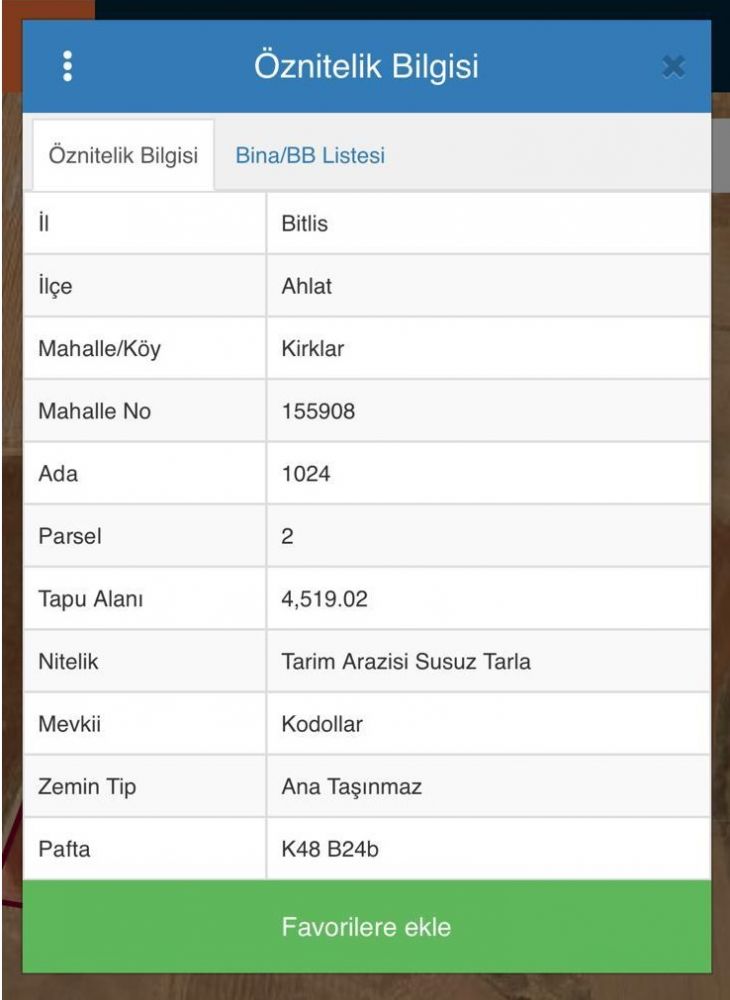This screenshot has height=1000, width=730.
Task: Close the Öznitelik Bilgisi dialog
Action: point(673,66)
